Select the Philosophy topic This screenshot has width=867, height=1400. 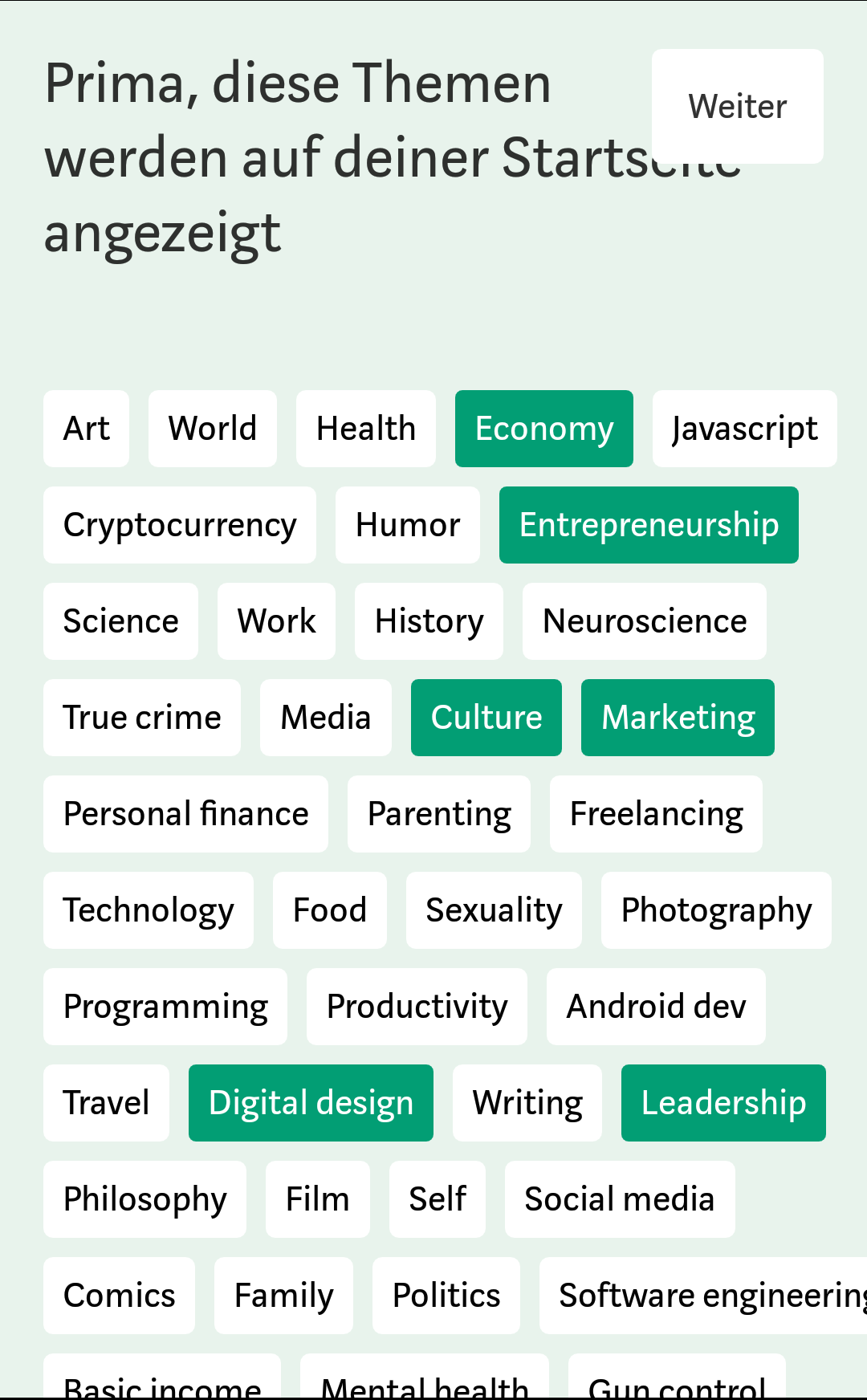(144, 1199)
